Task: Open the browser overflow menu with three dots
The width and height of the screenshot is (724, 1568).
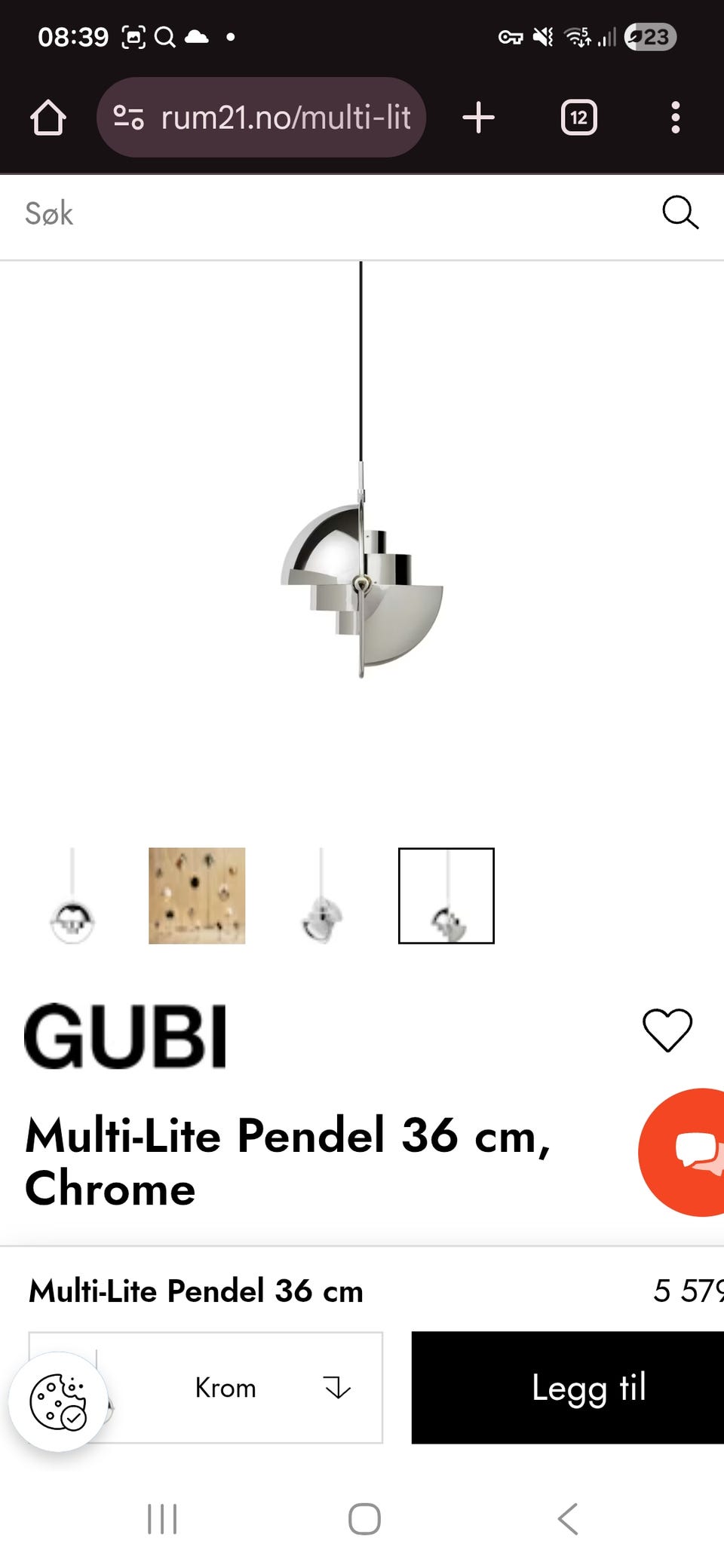Action: 673,117
